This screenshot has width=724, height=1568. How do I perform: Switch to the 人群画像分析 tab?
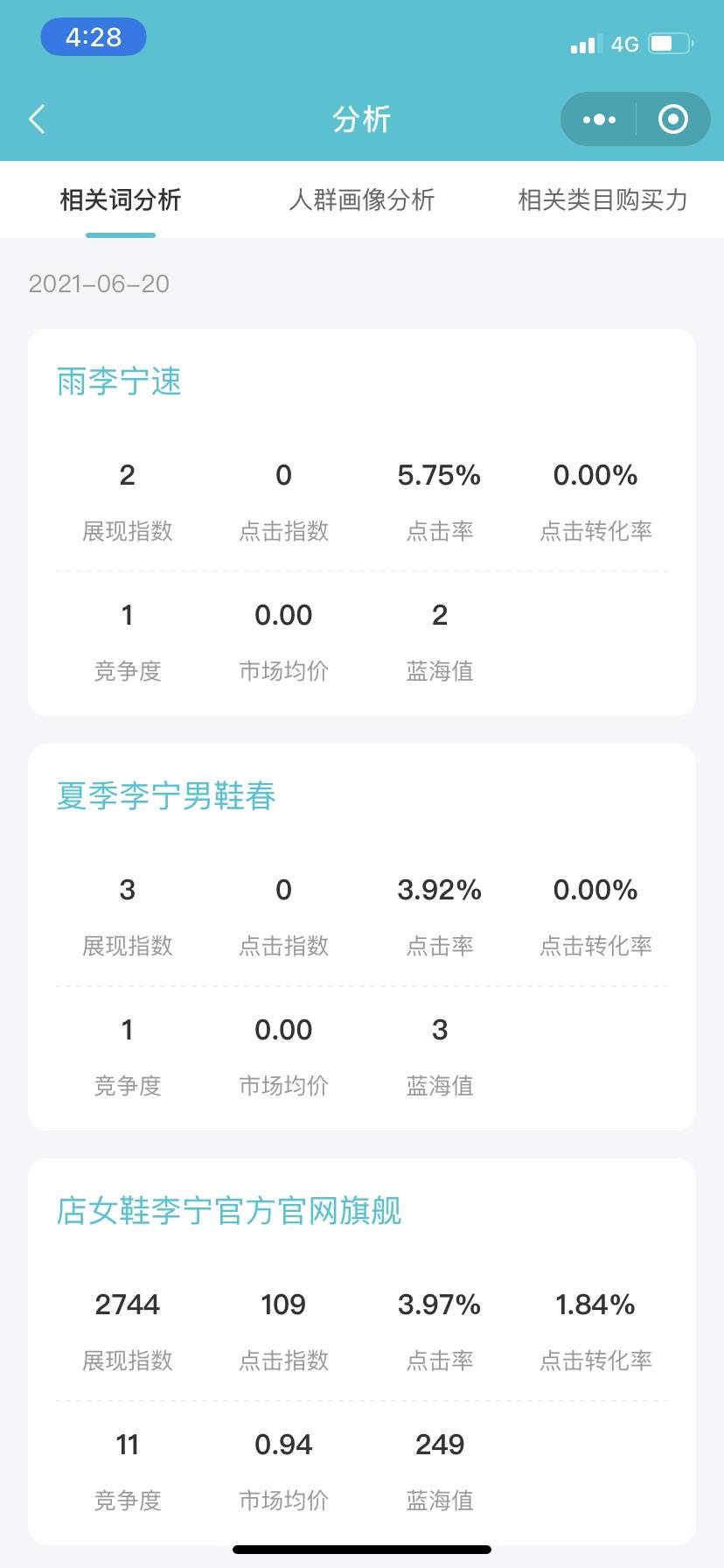click(x=362, y=200)
